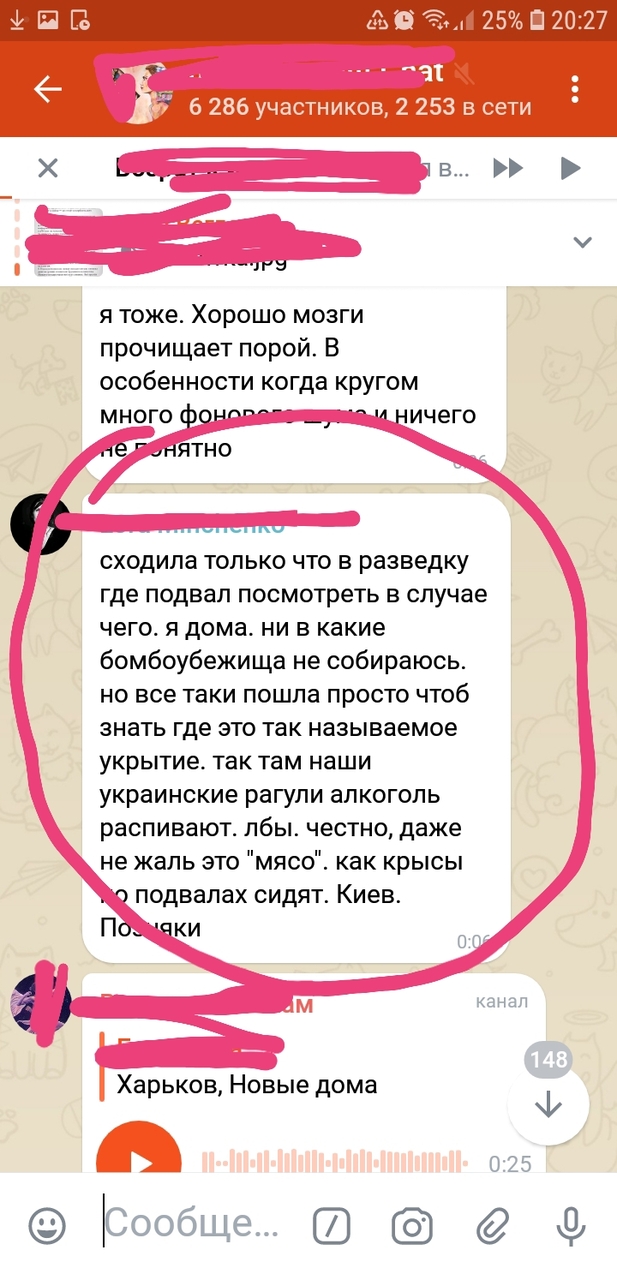Expand the pinned message chevron

(582, 242)
